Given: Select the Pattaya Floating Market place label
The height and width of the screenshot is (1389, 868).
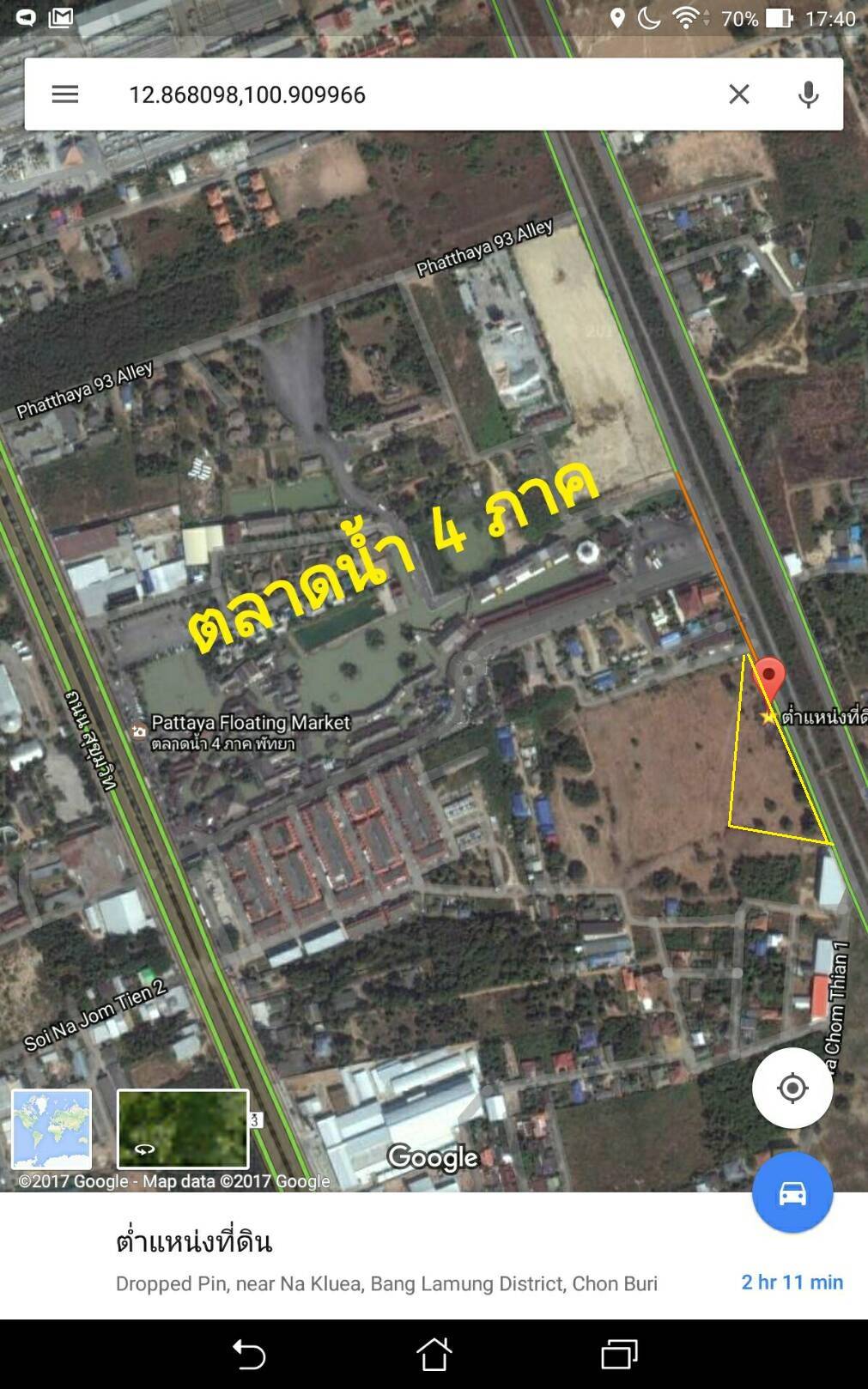Looking at the screenshot, I should (249, 723).
